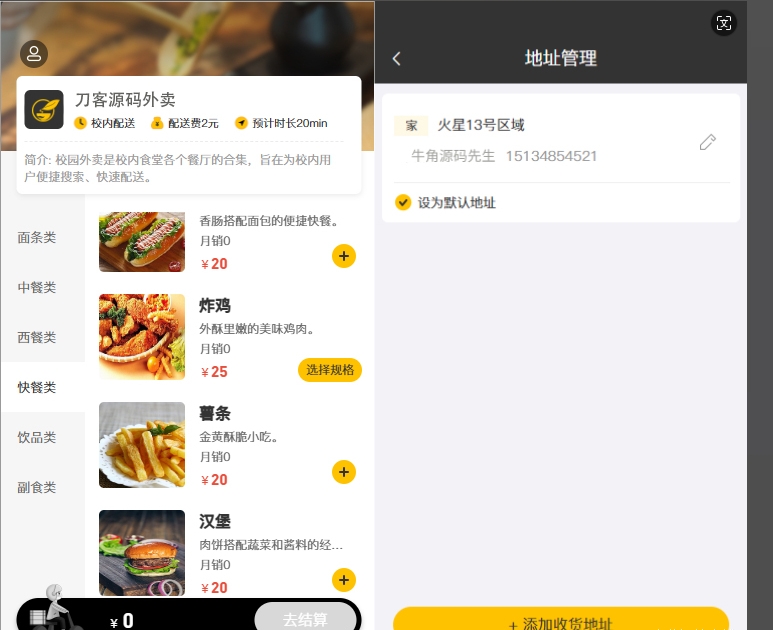Select the 快餐类 category
This screenshot has height=630, width=773.
coord(37,387)
